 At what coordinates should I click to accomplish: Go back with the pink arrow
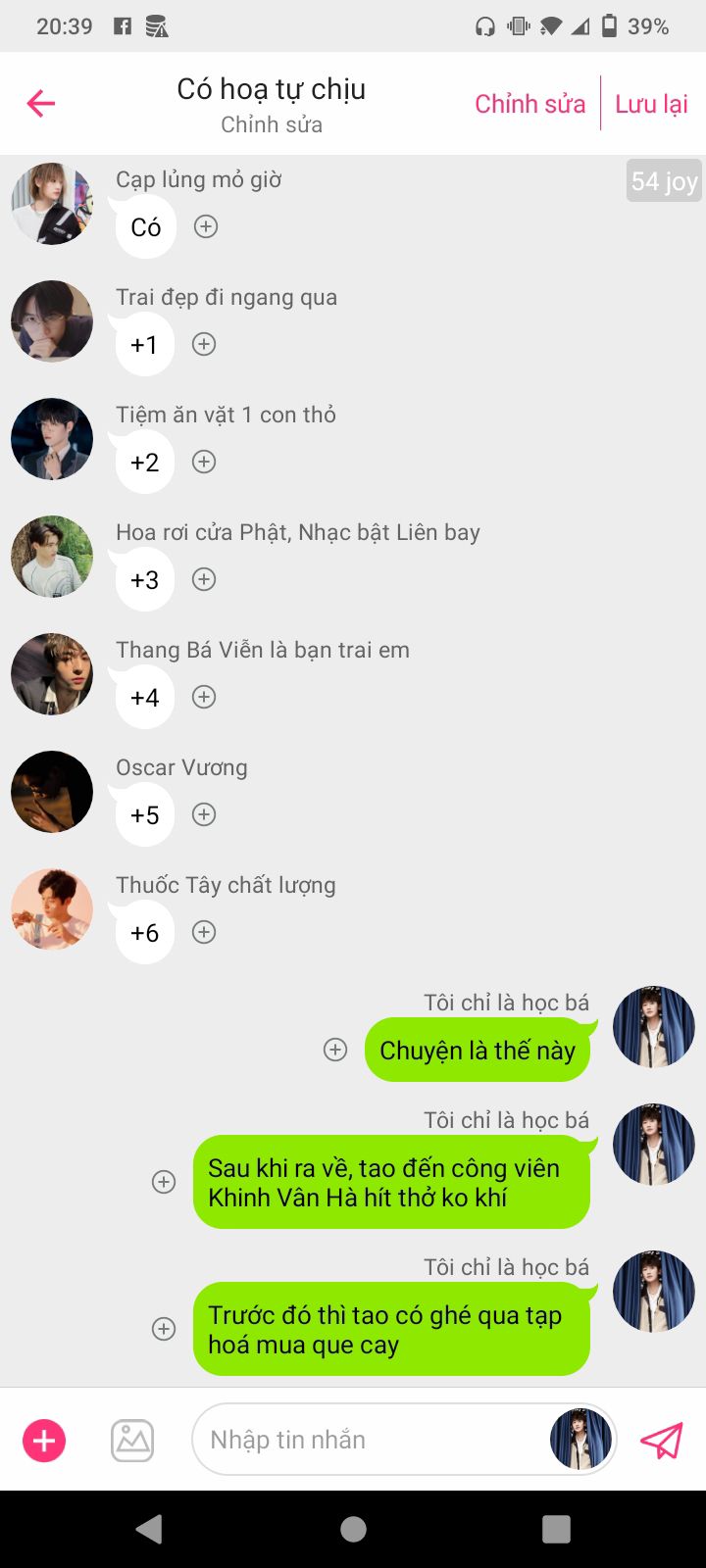(x=41, y=103)
